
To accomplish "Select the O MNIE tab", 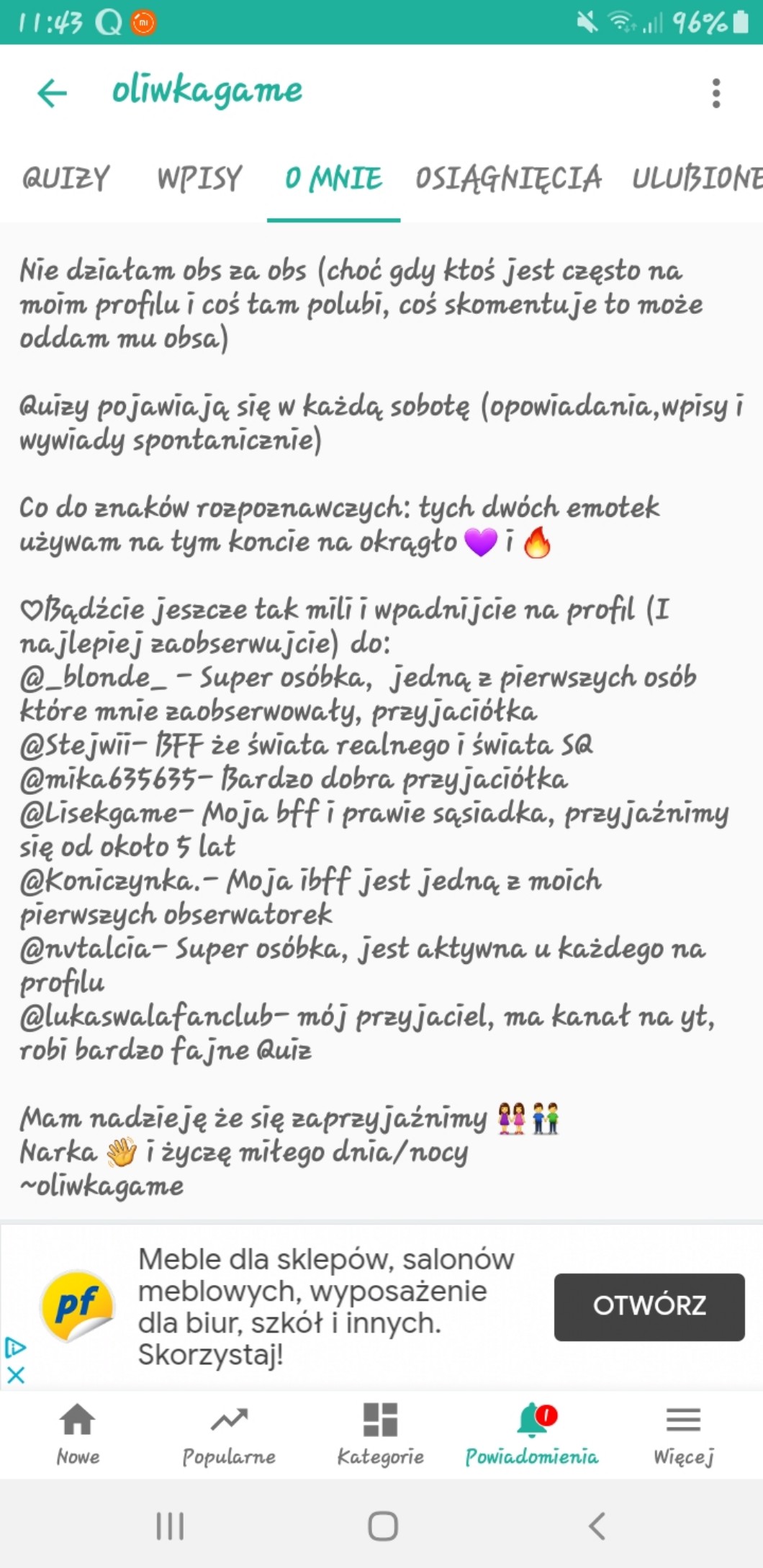I will [x=333, y=178].
